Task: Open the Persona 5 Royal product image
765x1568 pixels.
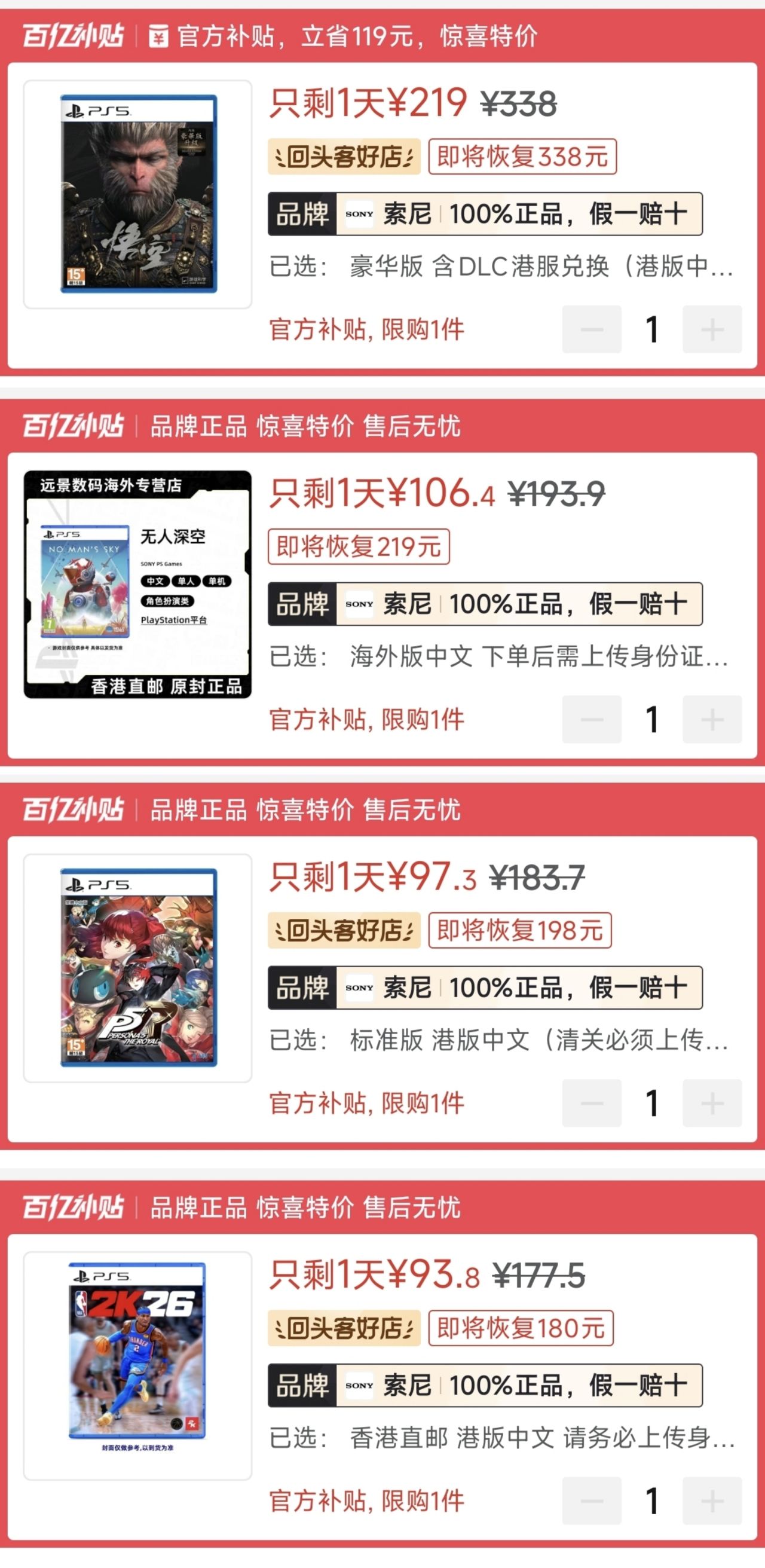Action: (x=137, y=968)
